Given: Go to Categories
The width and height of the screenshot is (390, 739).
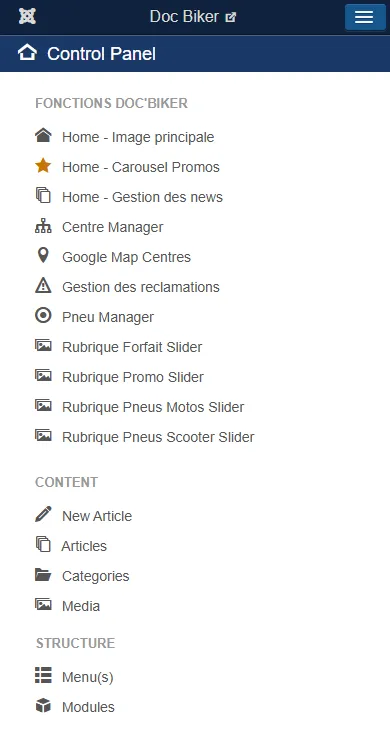Looking at the screenshot, I should [x=82, y=576].
